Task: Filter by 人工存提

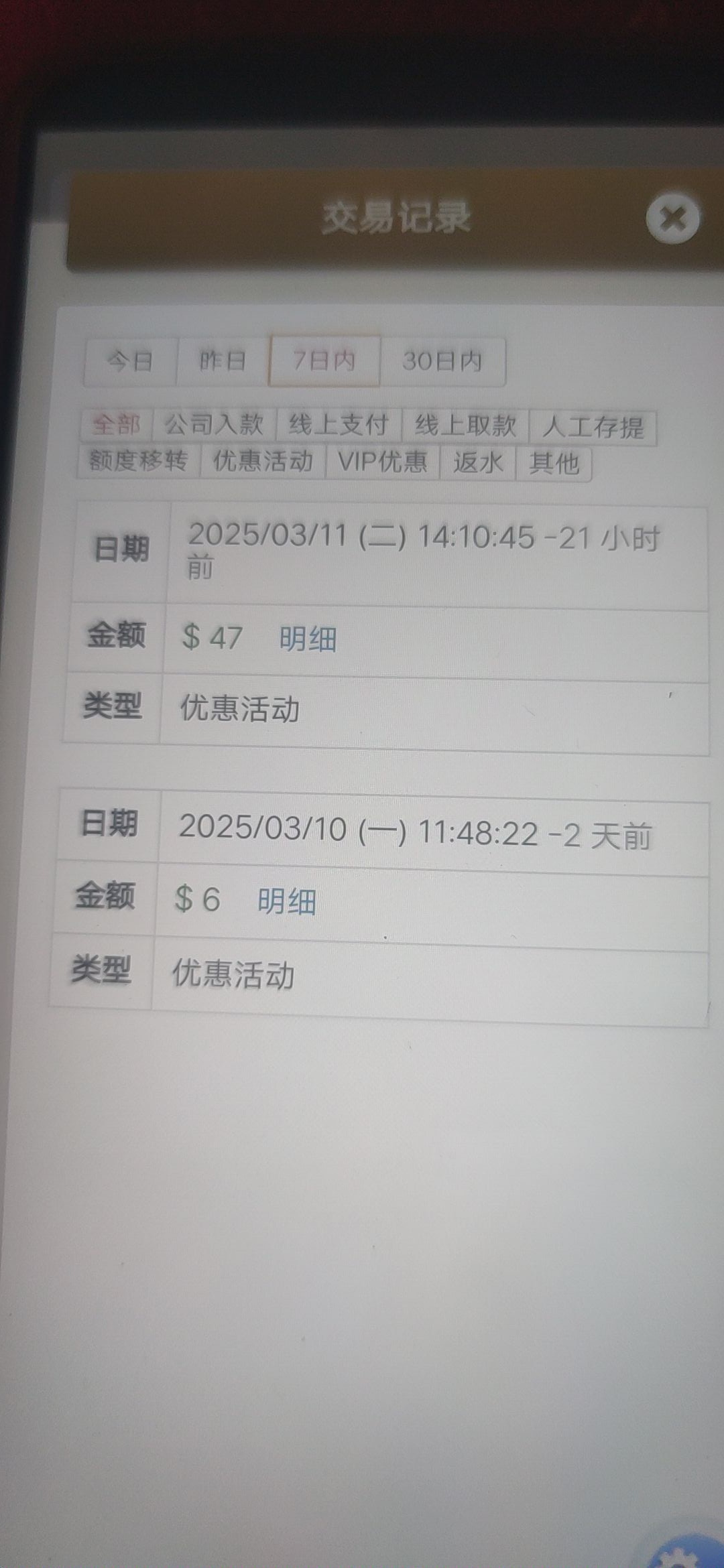Action: click(593, 428)
